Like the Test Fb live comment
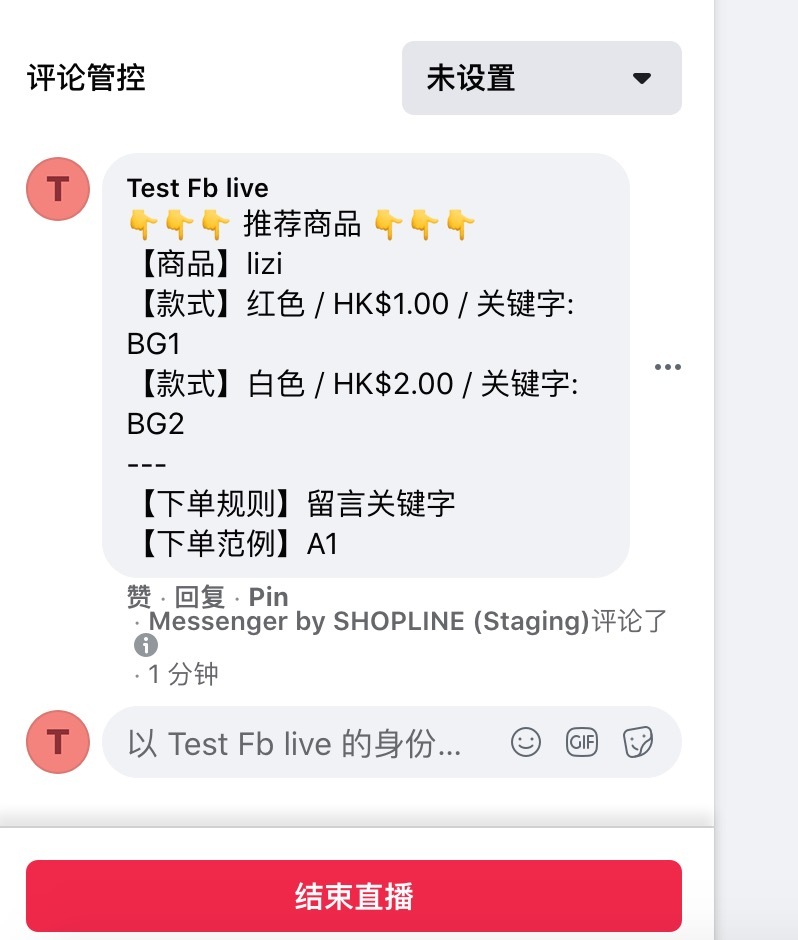Screen dimensions: 798x940 138,597
